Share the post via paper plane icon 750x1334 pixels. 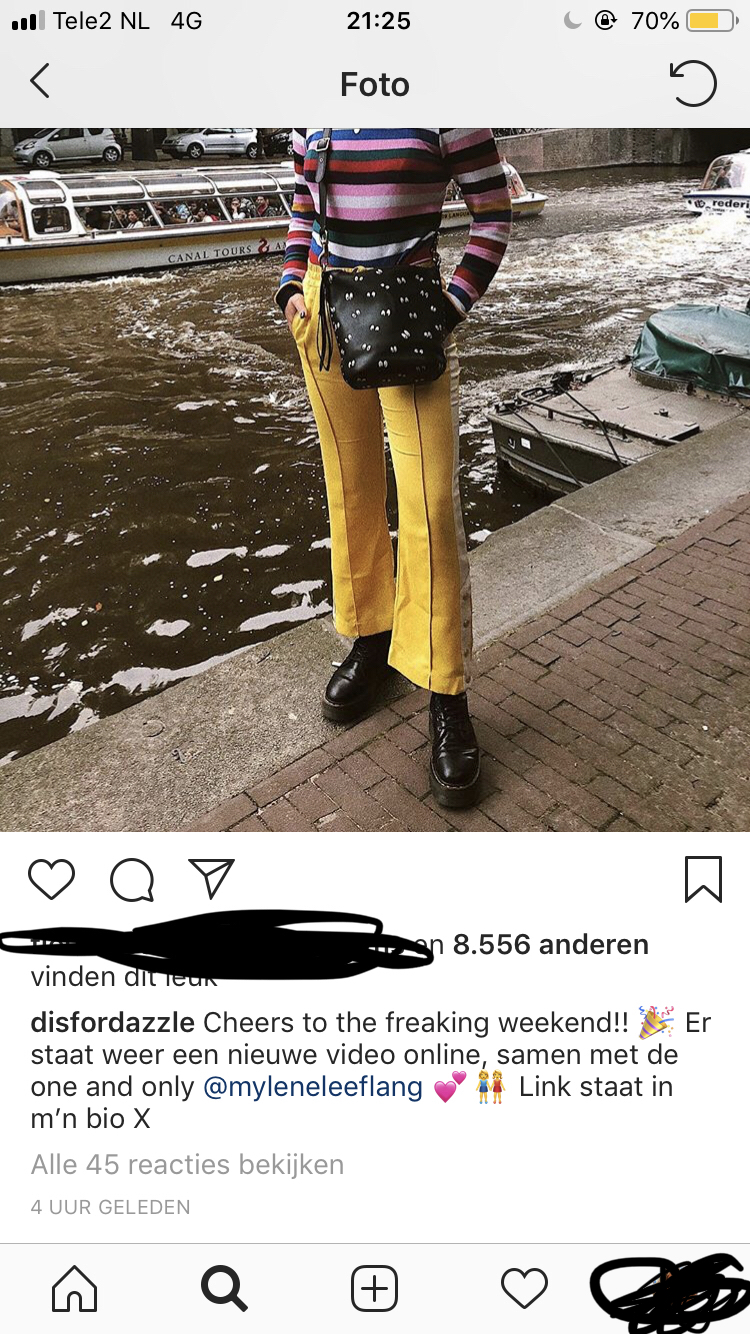[x=211, y=879]
